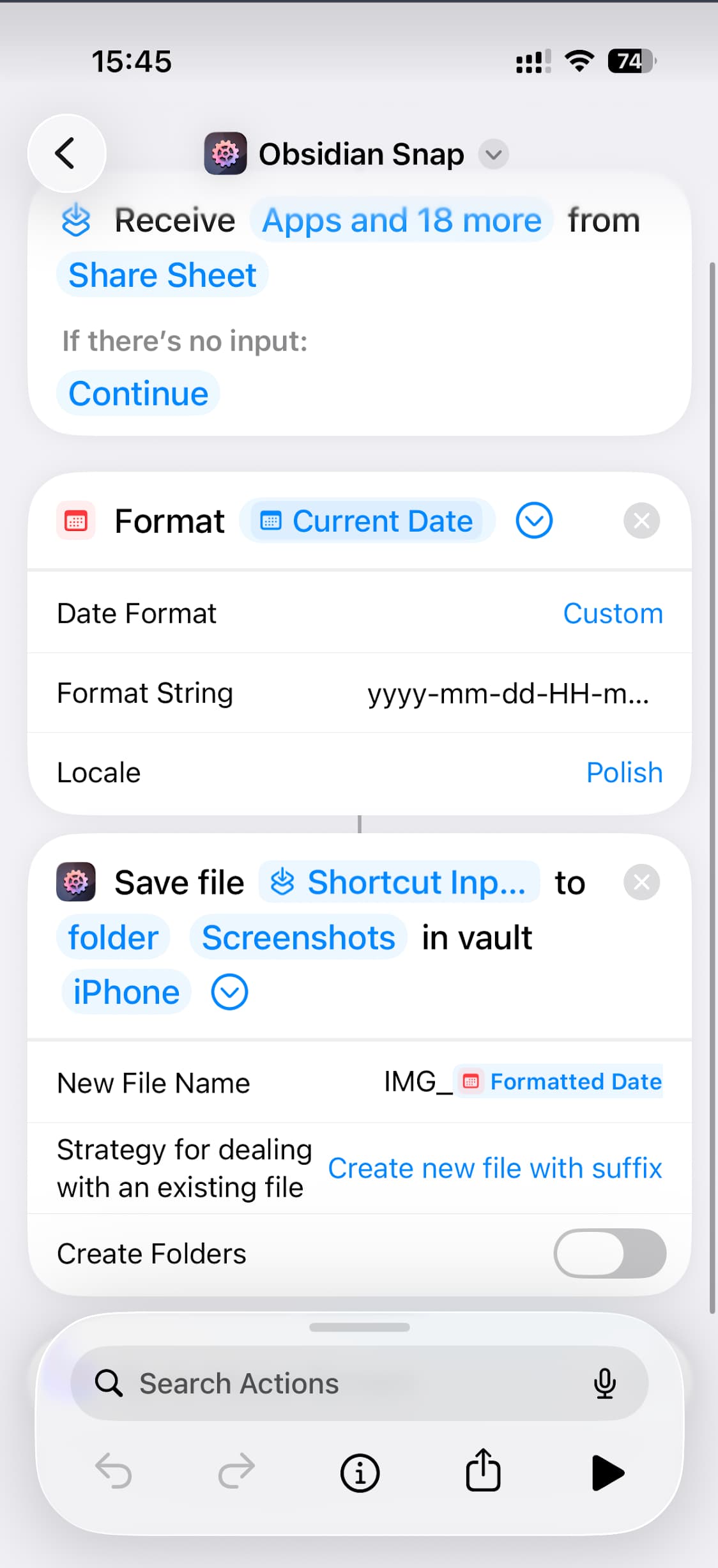Go back from the shortcut editor
718x1568 pixels.
click(66, 153)
